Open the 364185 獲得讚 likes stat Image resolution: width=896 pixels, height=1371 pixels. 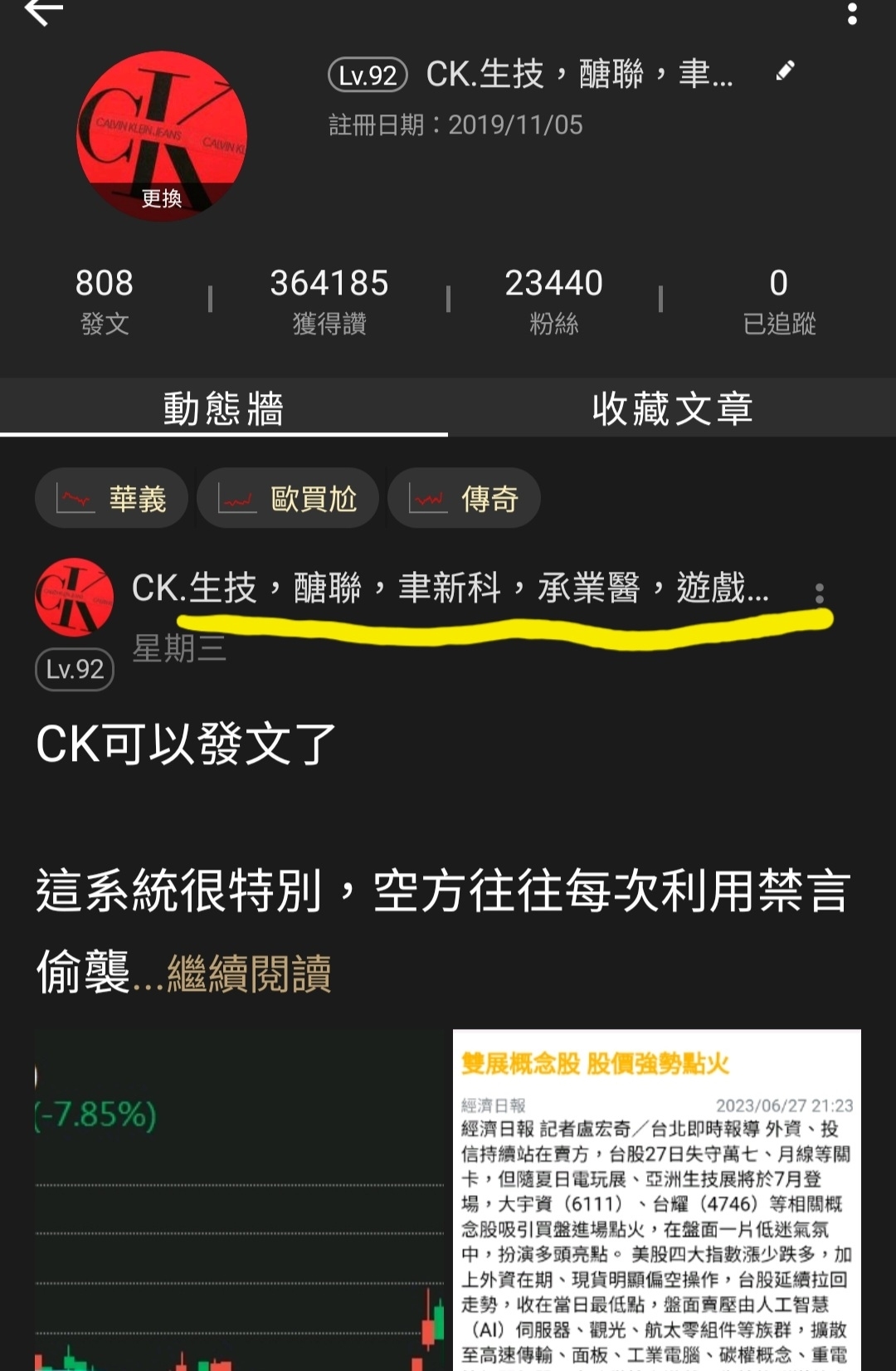point(330,300)
